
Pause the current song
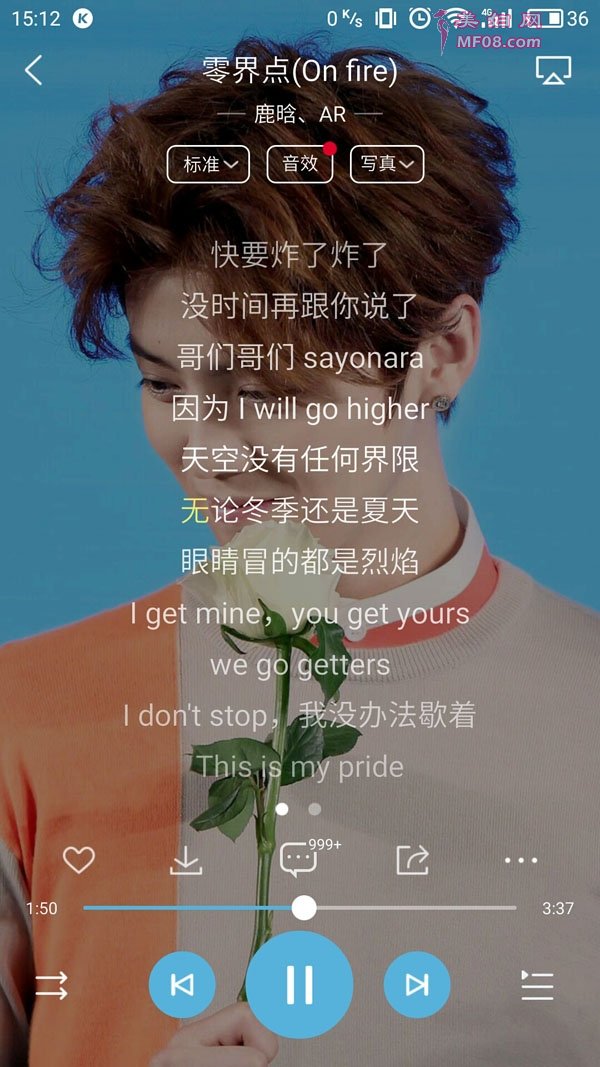[299, 985]
